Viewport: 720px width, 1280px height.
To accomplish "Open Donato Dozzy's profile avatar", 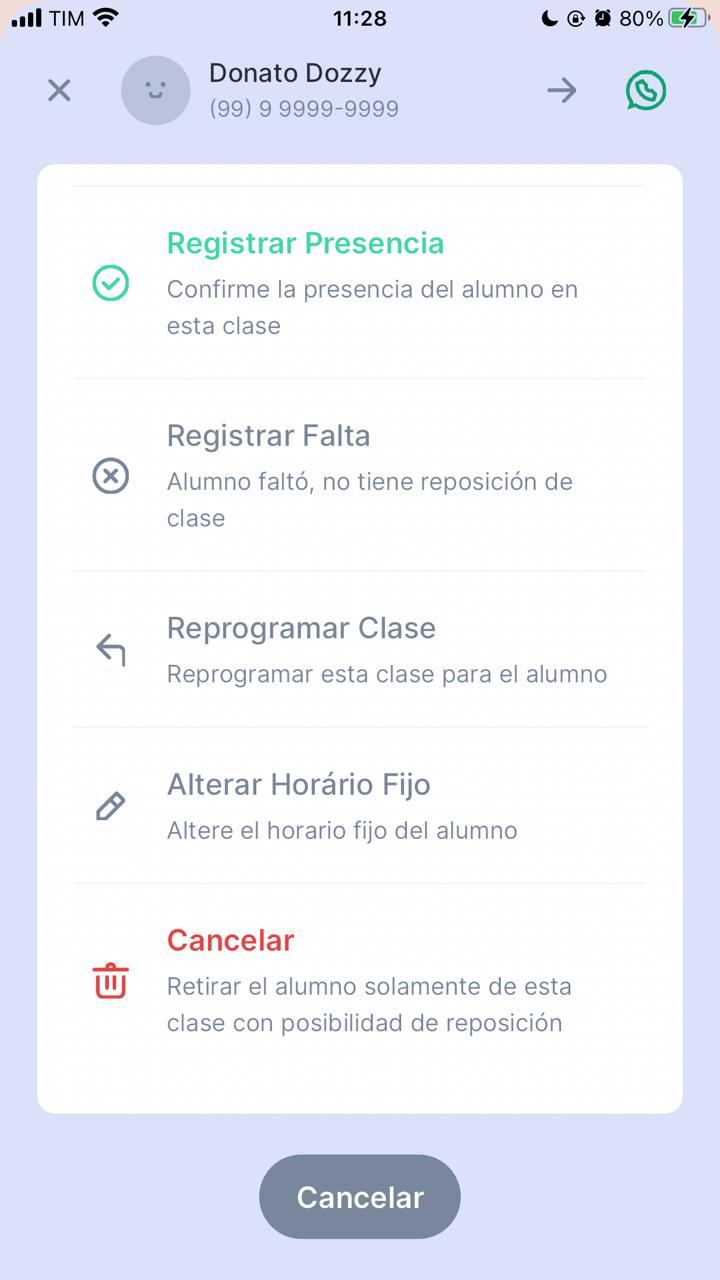I will 155,91.
